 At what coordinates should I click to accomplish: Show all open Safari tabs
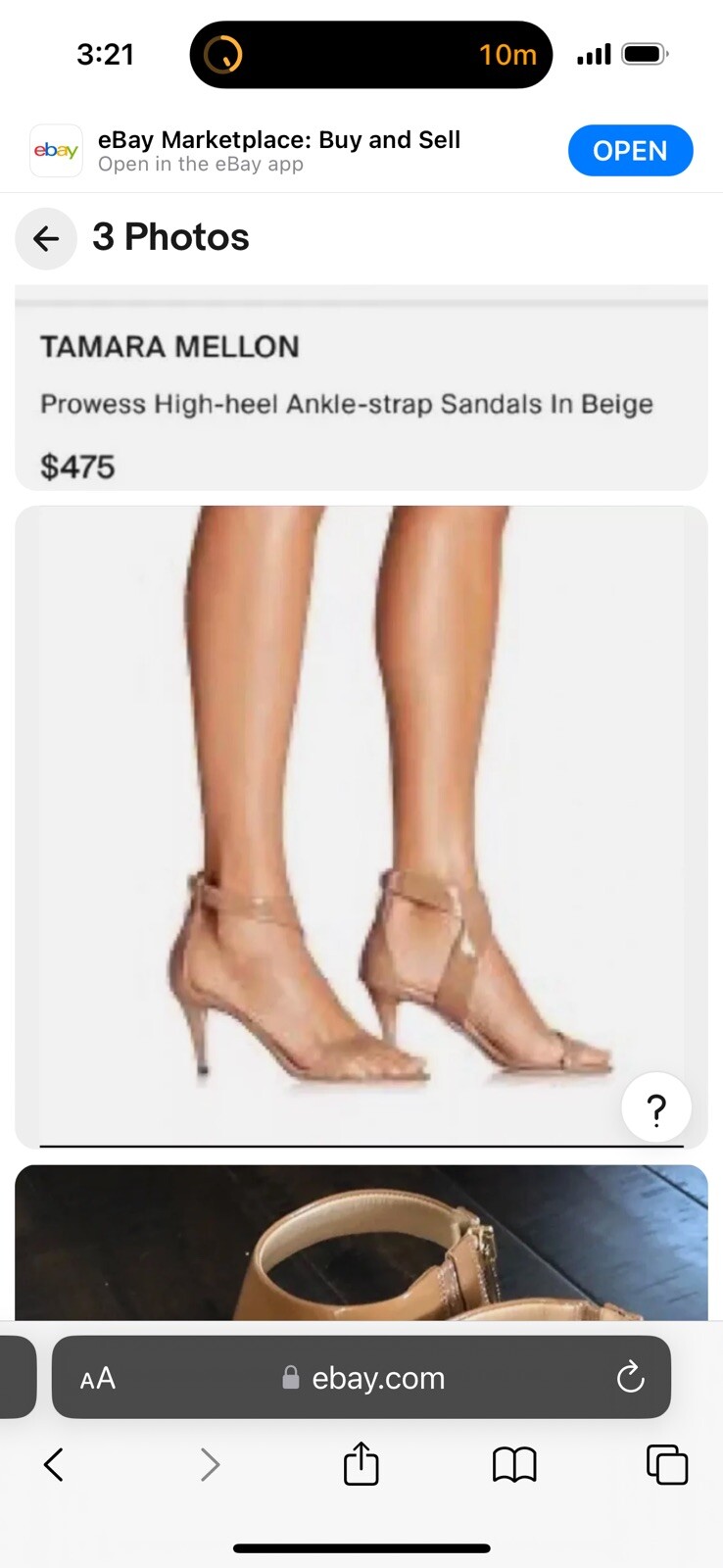(667, 1465)
